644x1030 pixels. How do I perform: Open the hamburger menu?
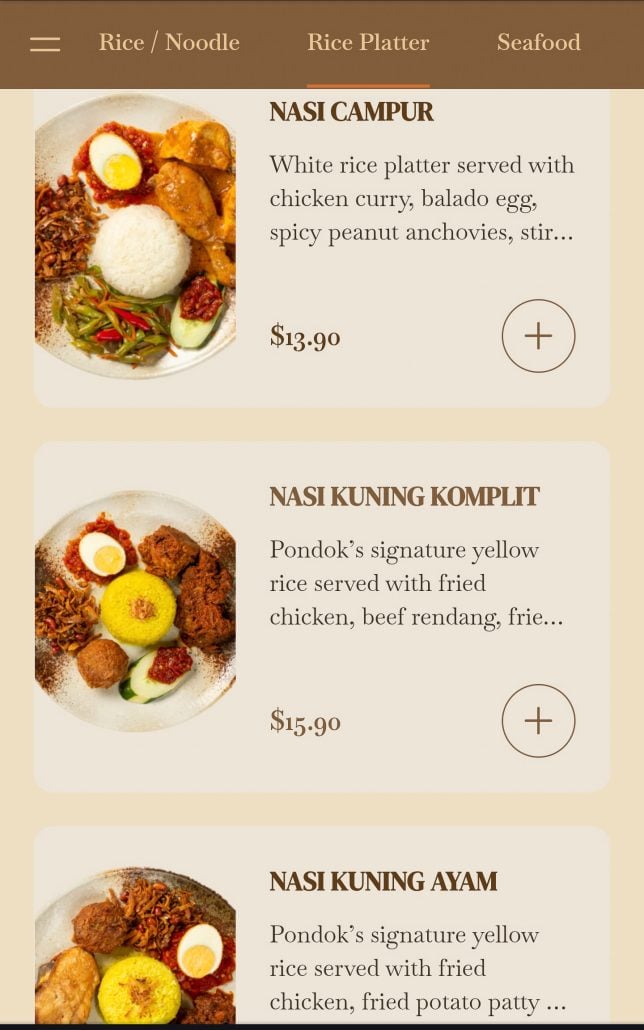[45, 44]
